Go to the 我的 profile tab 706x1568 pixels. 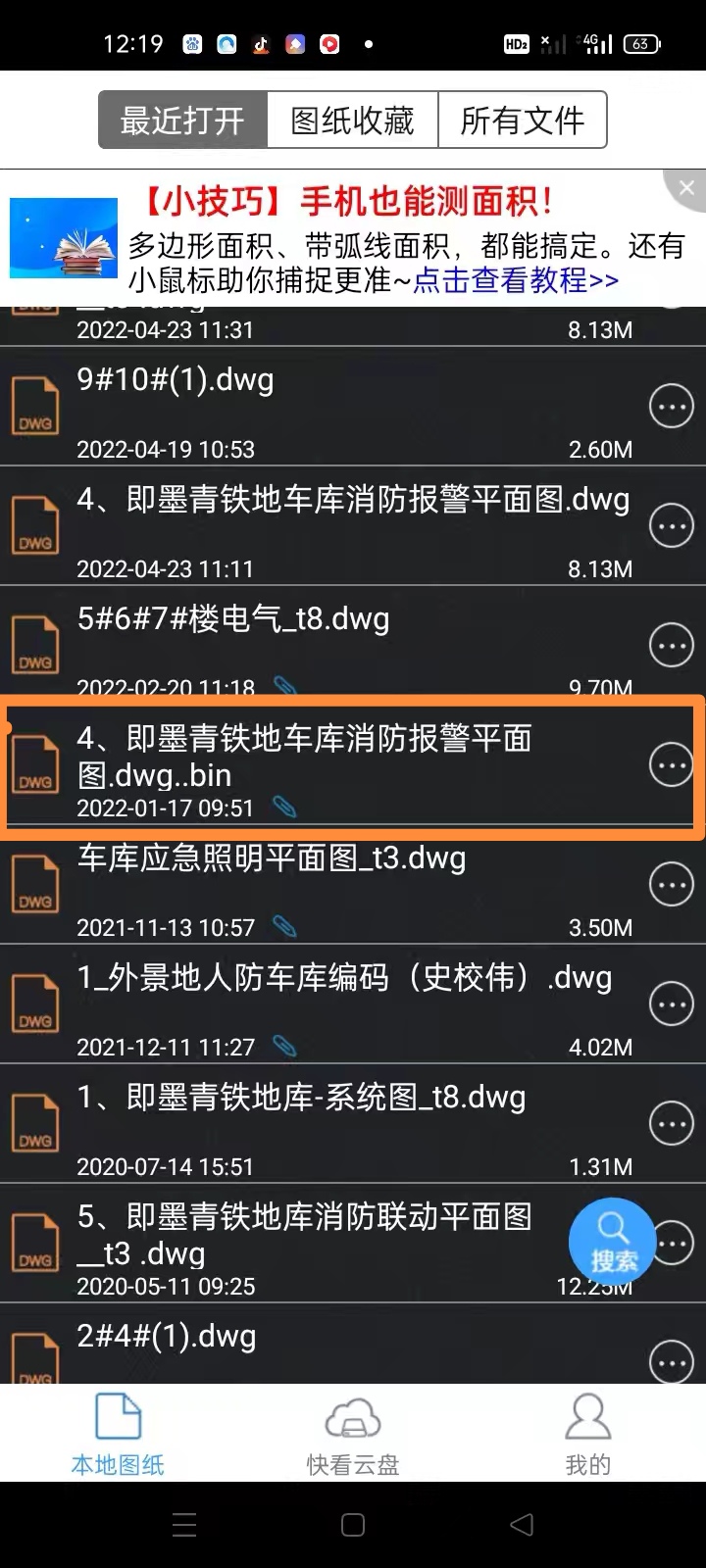(x=587, y=1436)
